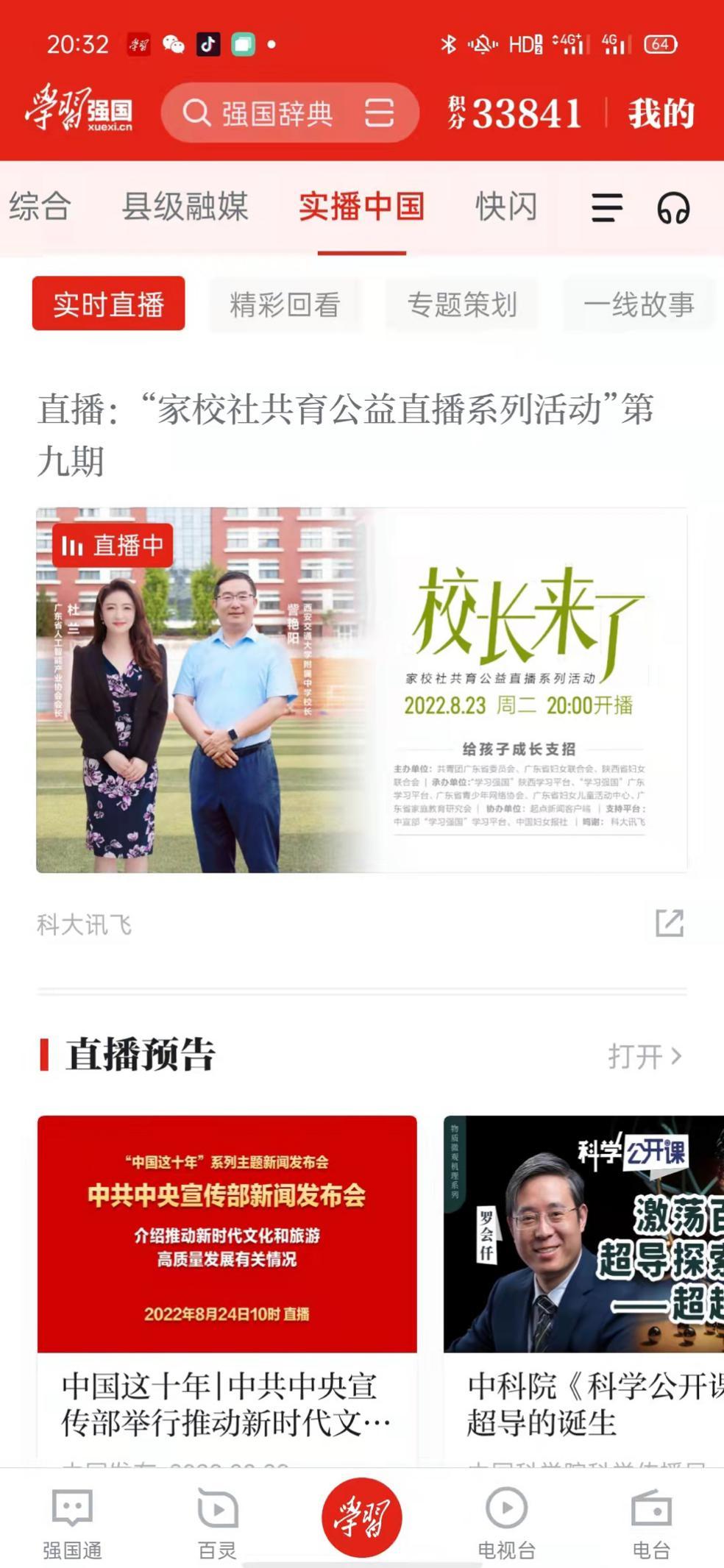Open the headphone audio listening icon

672,207
